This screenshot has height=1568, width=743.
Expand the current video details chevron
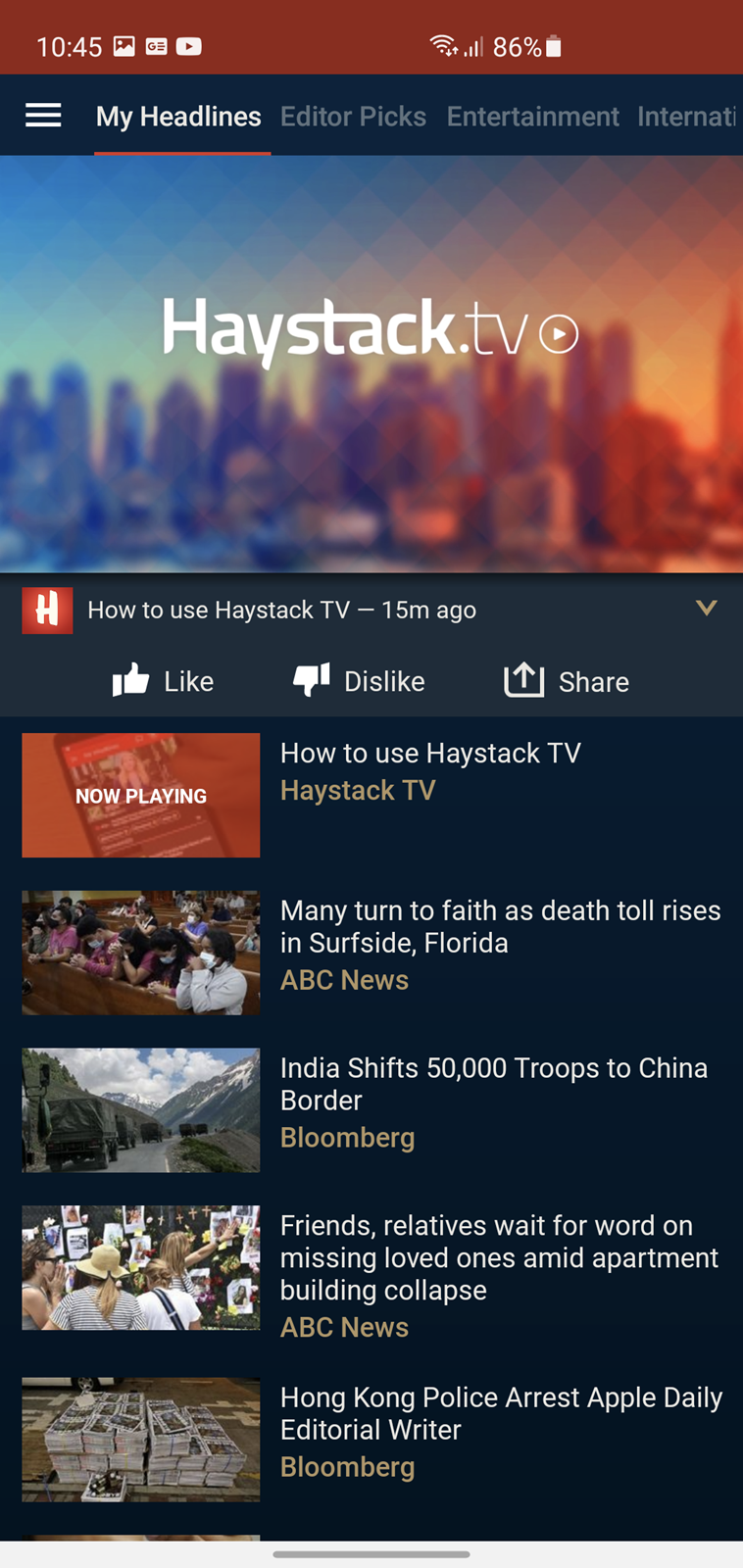tap(706, 609)
